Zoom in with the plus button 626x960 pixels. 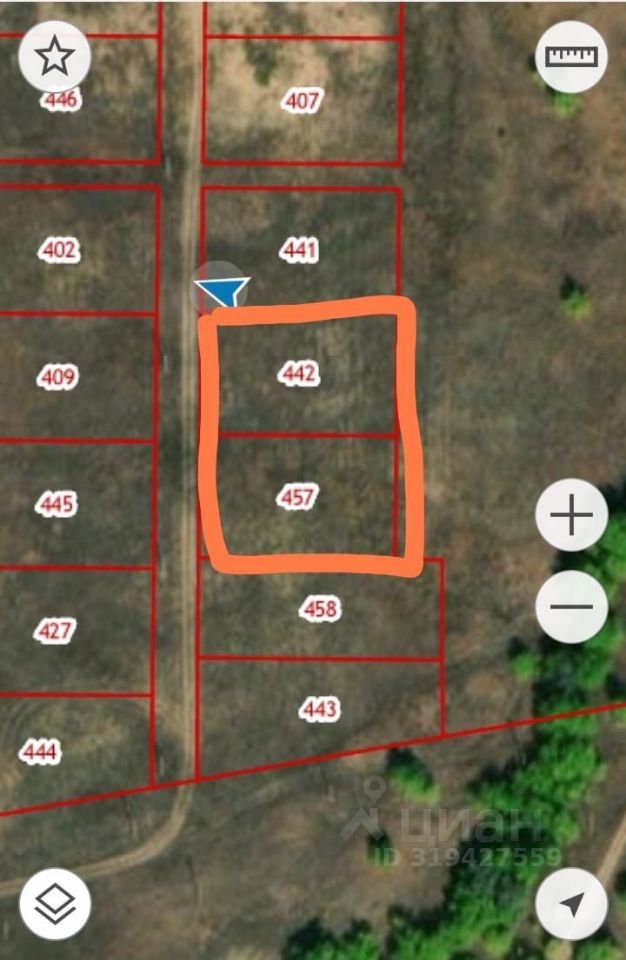click(x=571, y=517)
